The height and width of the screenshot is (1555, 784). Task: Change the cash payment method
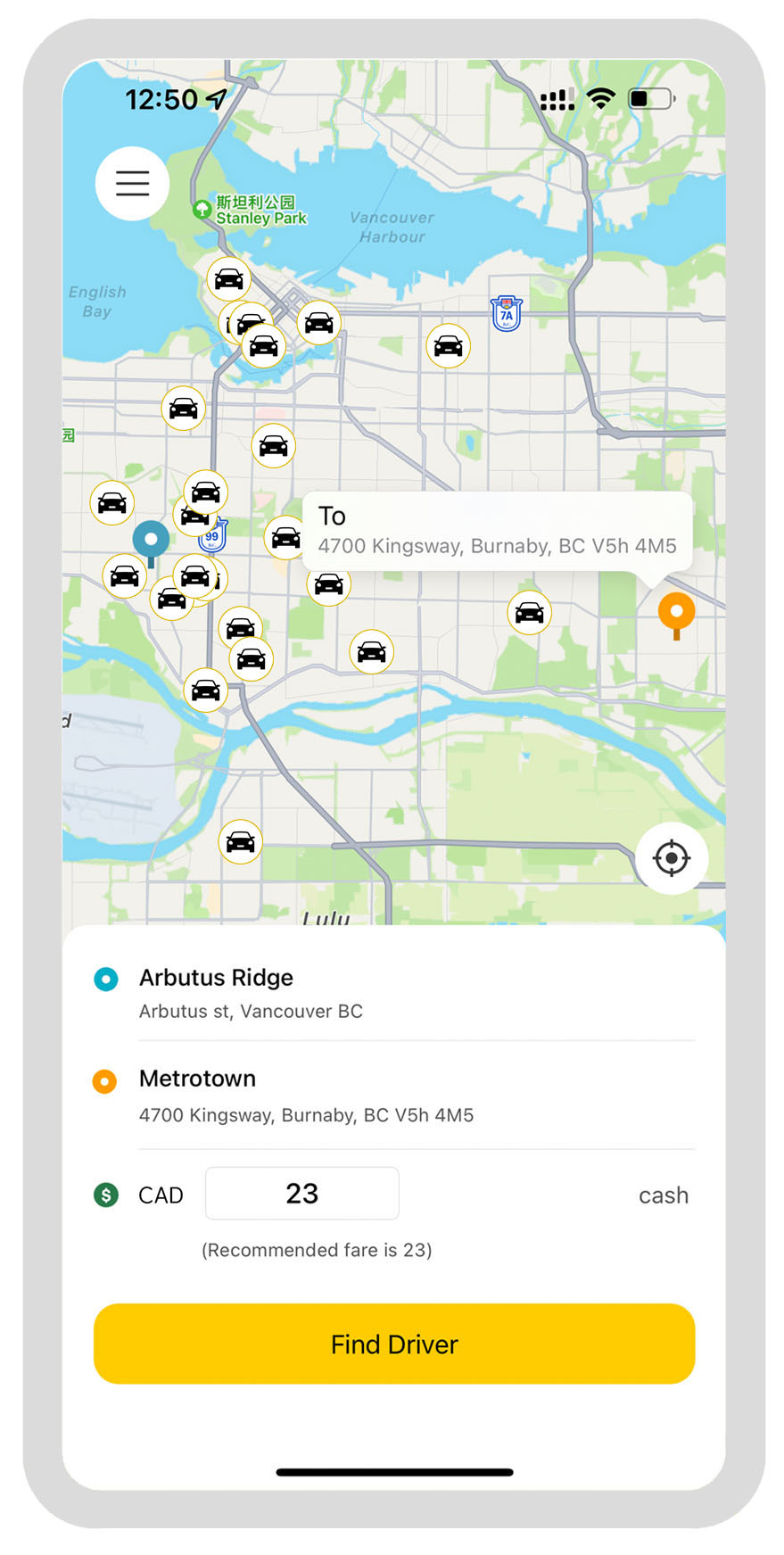click(663, 1195)
